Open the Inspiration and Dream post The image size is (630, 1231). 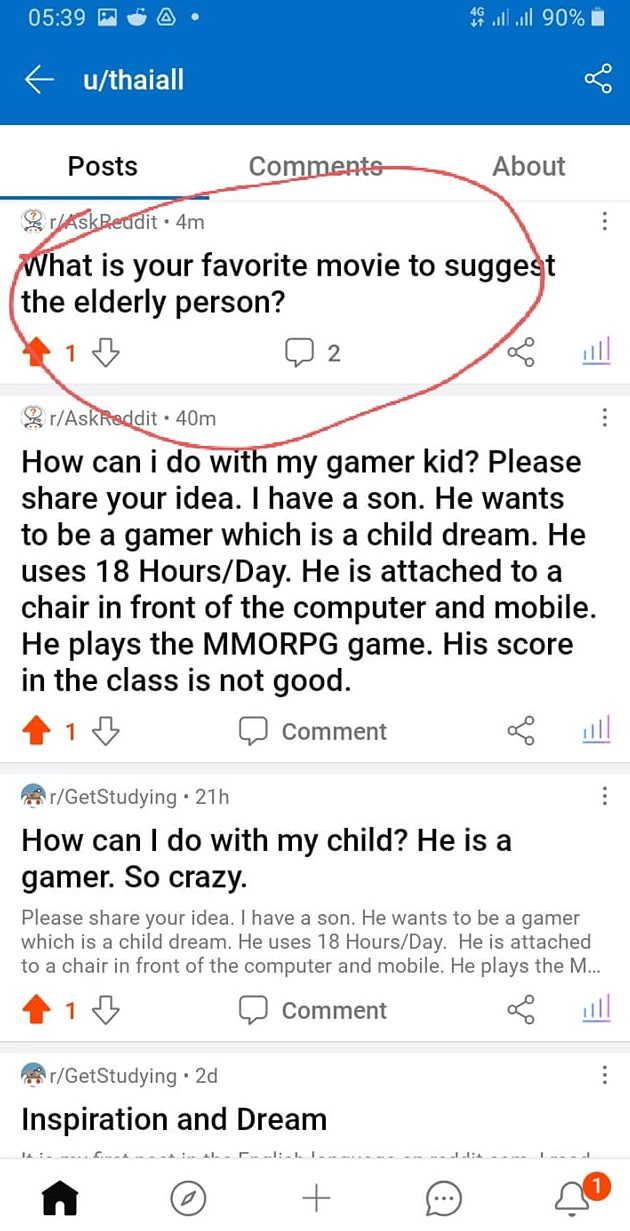tap(174, 1119)
